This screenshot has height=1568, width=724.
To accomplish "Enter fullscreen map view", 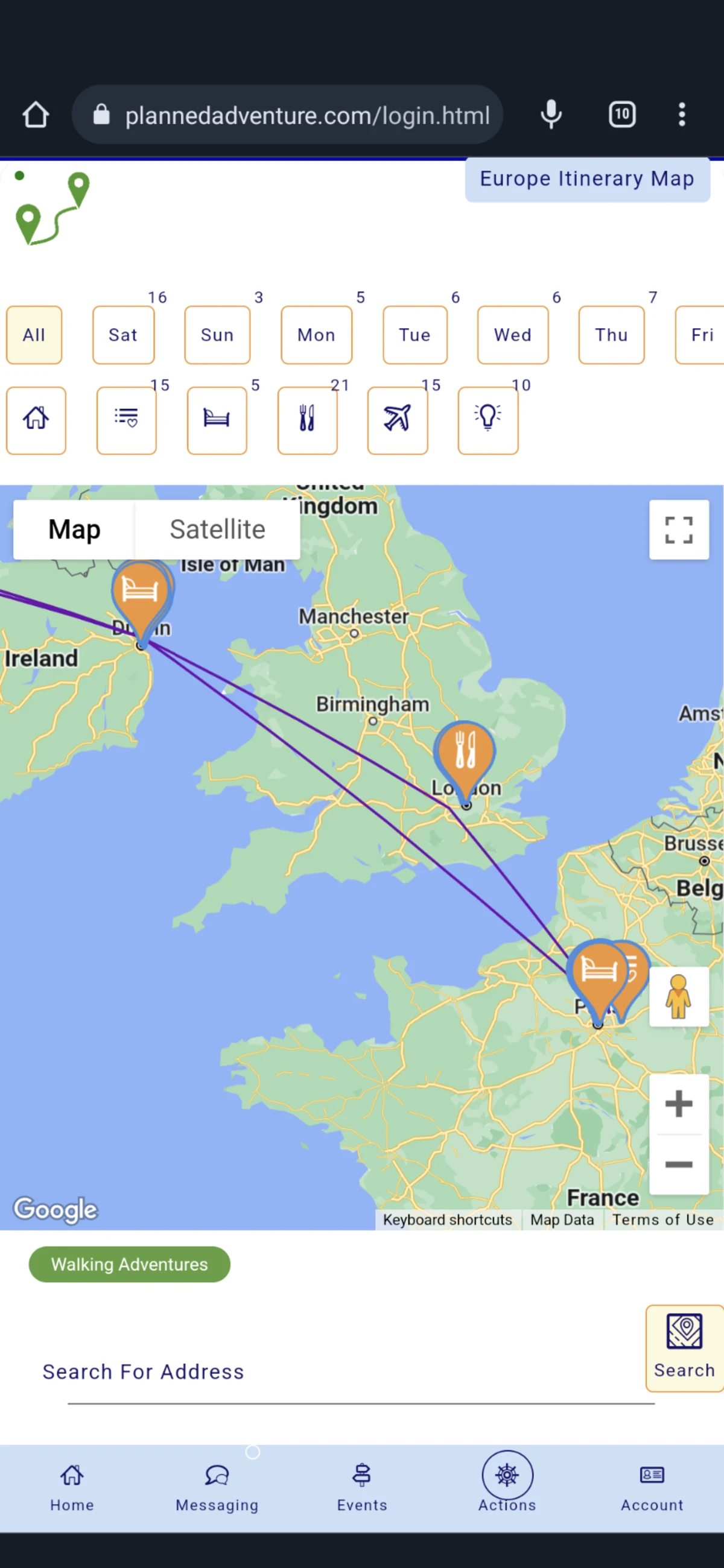I will click(x=679, y=530).
